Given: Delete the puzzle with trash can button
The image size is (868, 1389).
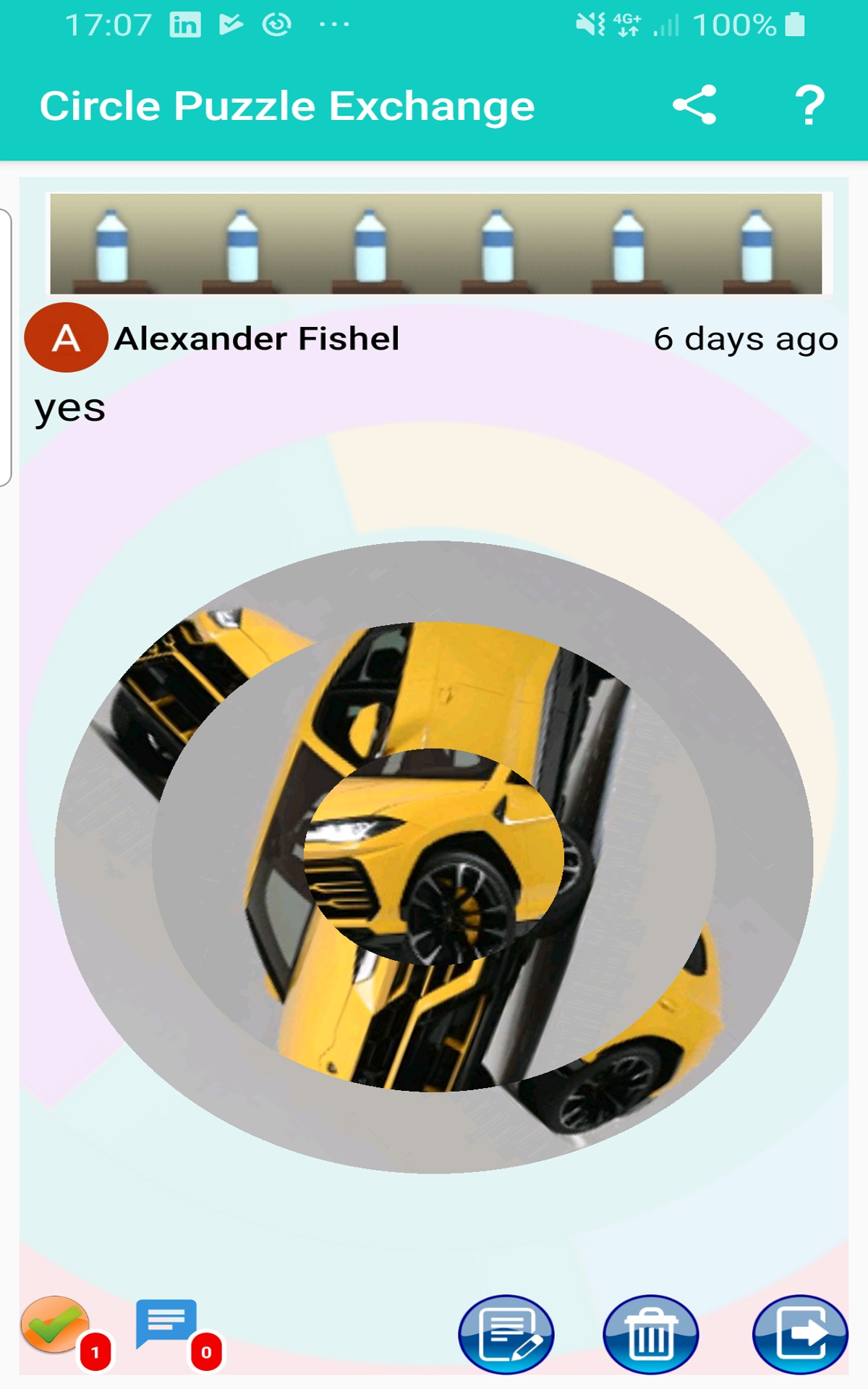Looking at the screenshot, I should point(650,1335).
